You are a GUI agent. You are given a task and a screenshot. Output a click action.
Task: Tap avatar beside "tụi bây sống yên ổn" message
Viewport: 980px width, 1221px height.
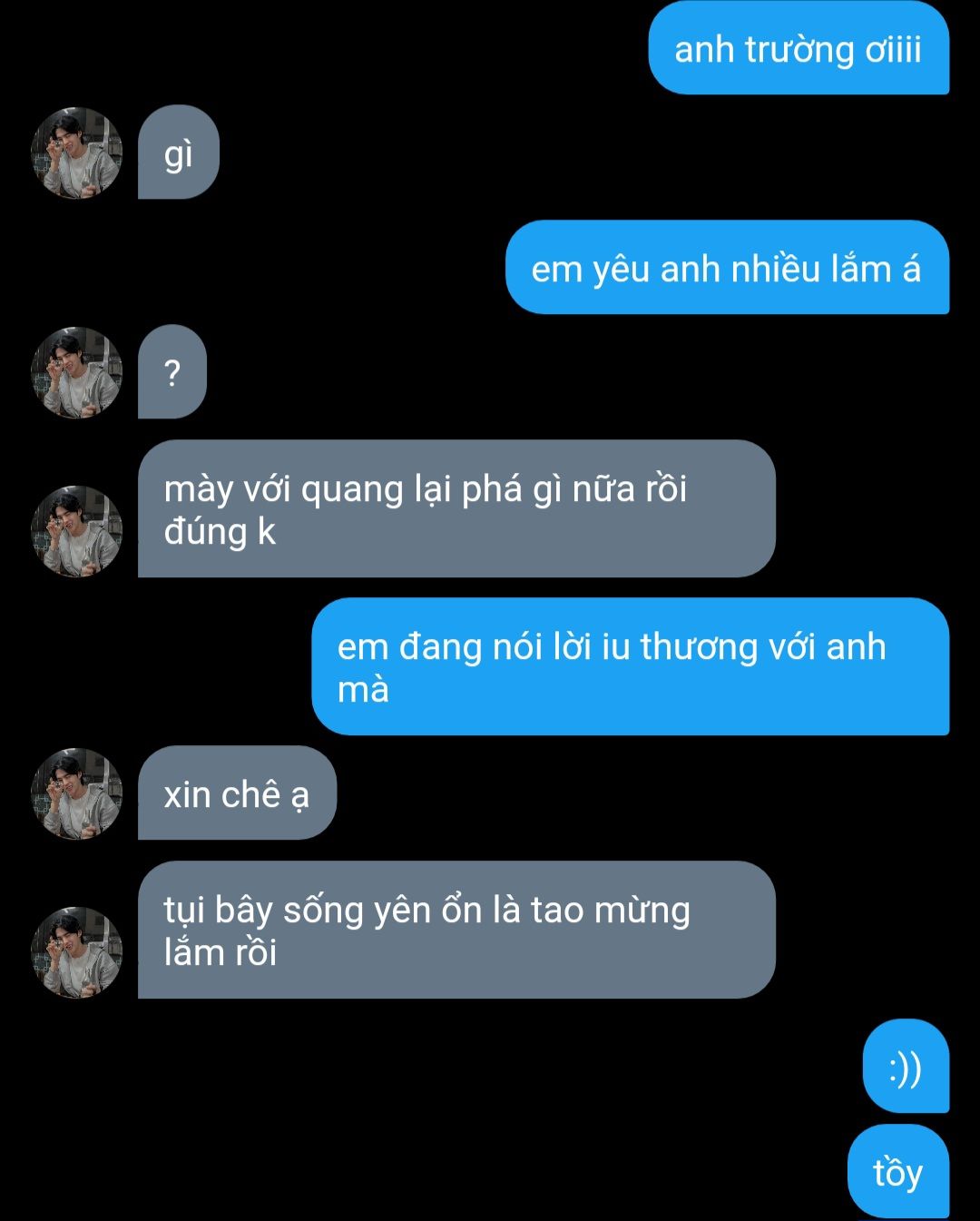coord(77,952)
